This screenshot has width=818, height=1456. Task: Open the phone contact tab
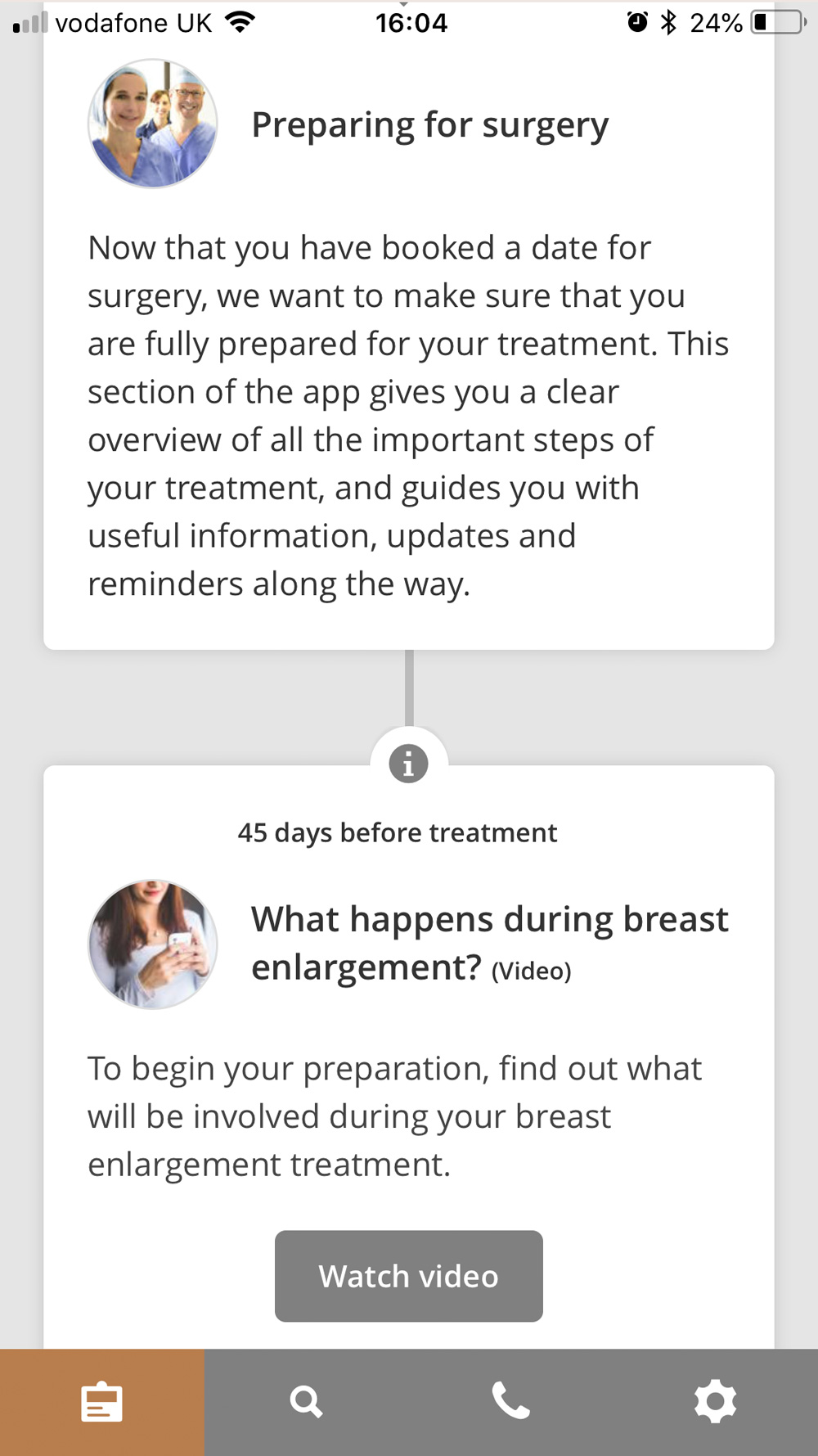click(x=510, y=1402)
